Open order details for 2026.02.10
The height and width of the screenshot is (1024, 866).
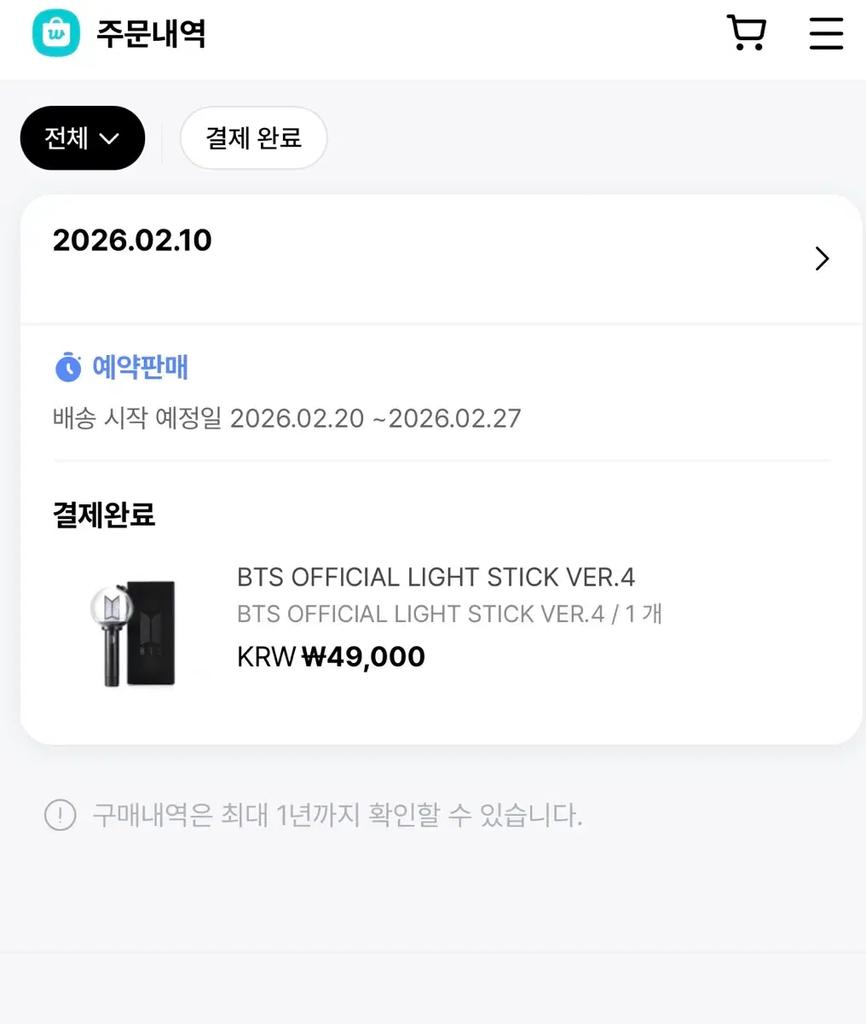(821, 259)
